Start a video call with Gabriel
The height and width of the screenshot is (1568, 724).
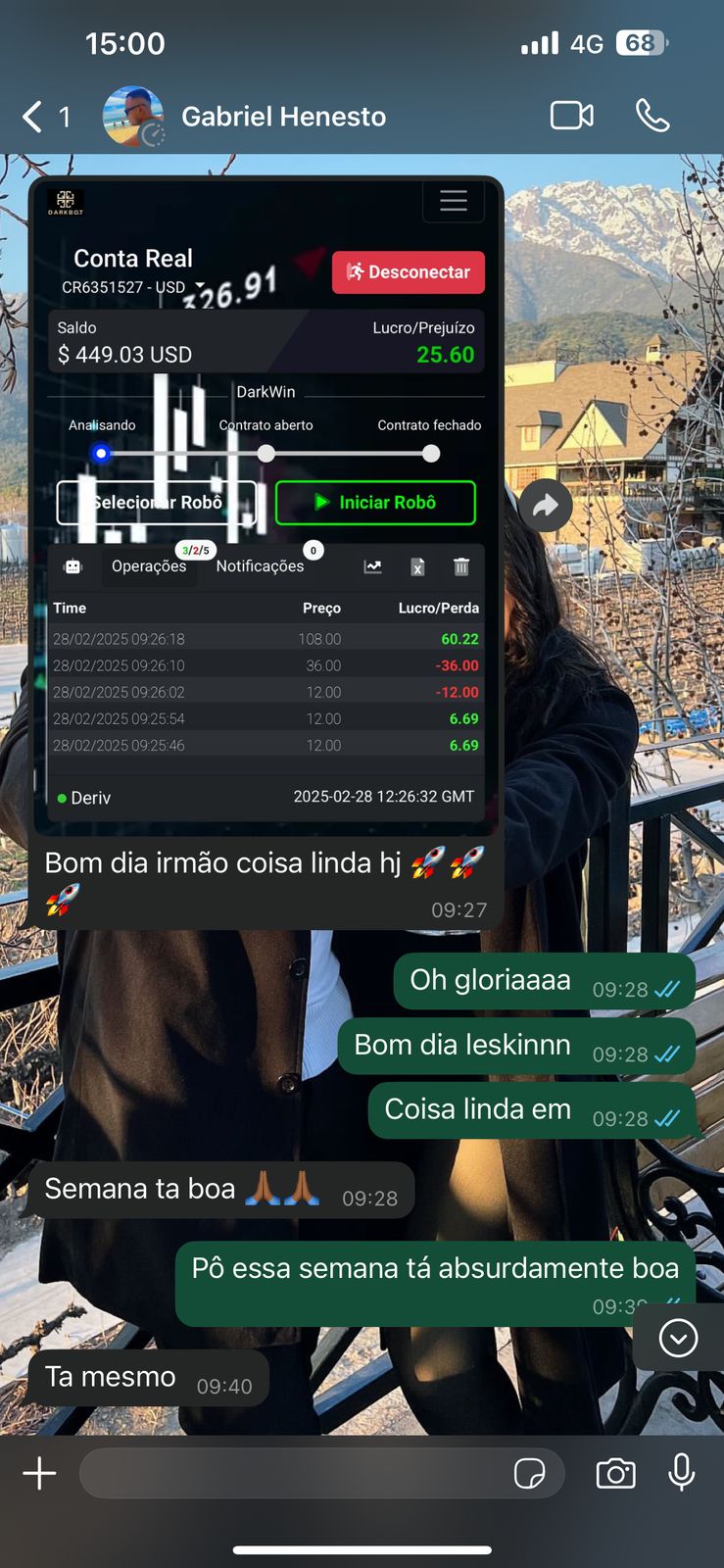[571, 116]
